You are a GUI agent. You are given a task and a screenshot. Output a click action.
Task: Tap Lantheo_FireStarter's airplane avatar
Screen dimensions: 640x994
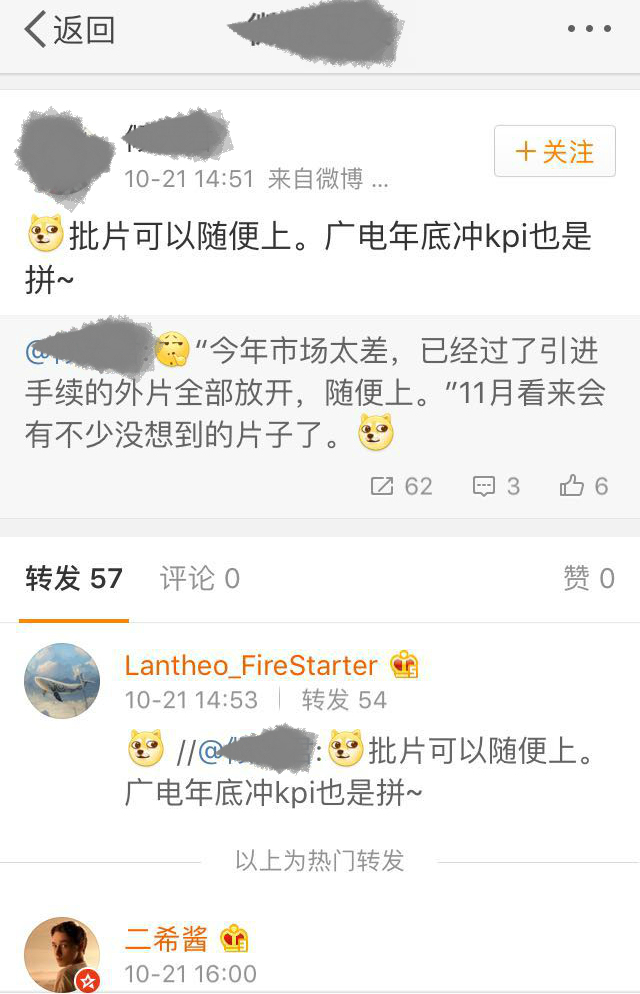62,681
